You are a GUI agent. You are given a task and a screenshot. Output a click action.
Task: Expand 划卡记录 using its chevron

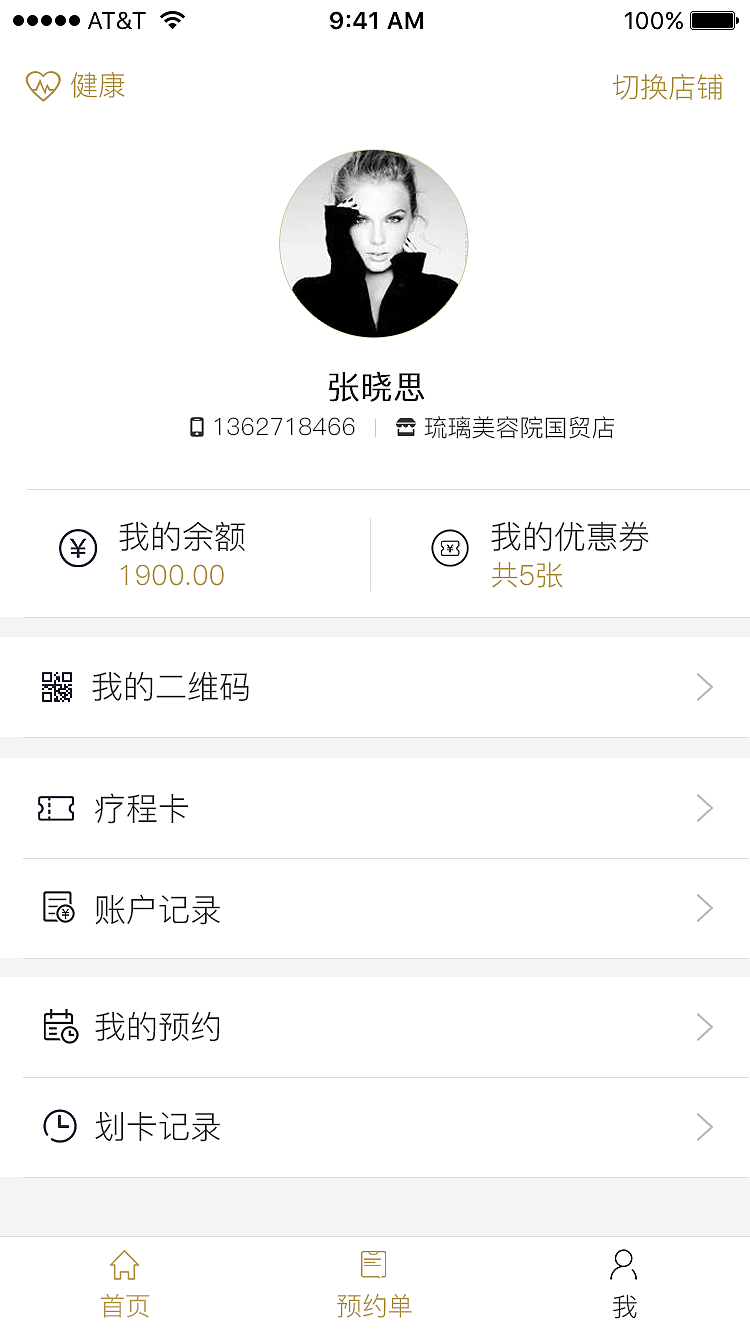(705, 1127)
